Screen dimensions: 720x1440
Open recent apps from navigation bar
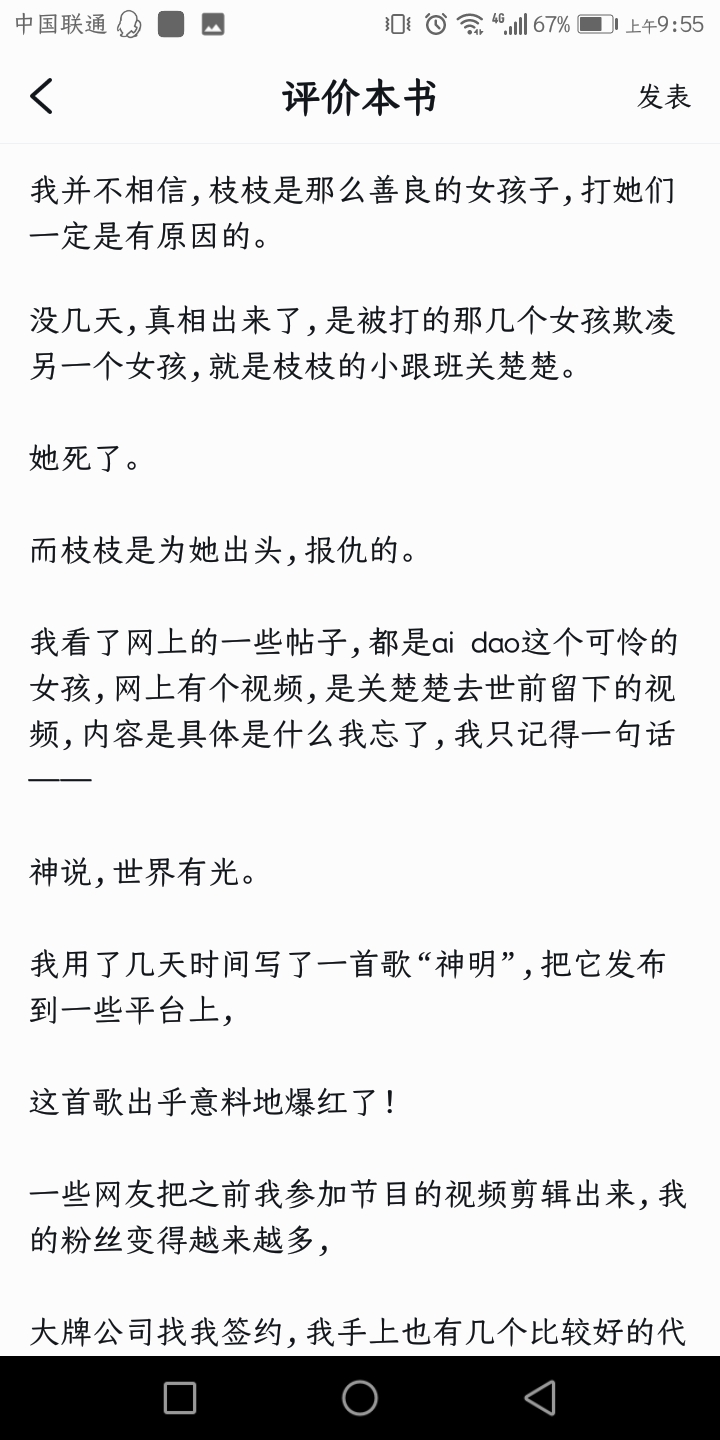[x=180, y=1398]
